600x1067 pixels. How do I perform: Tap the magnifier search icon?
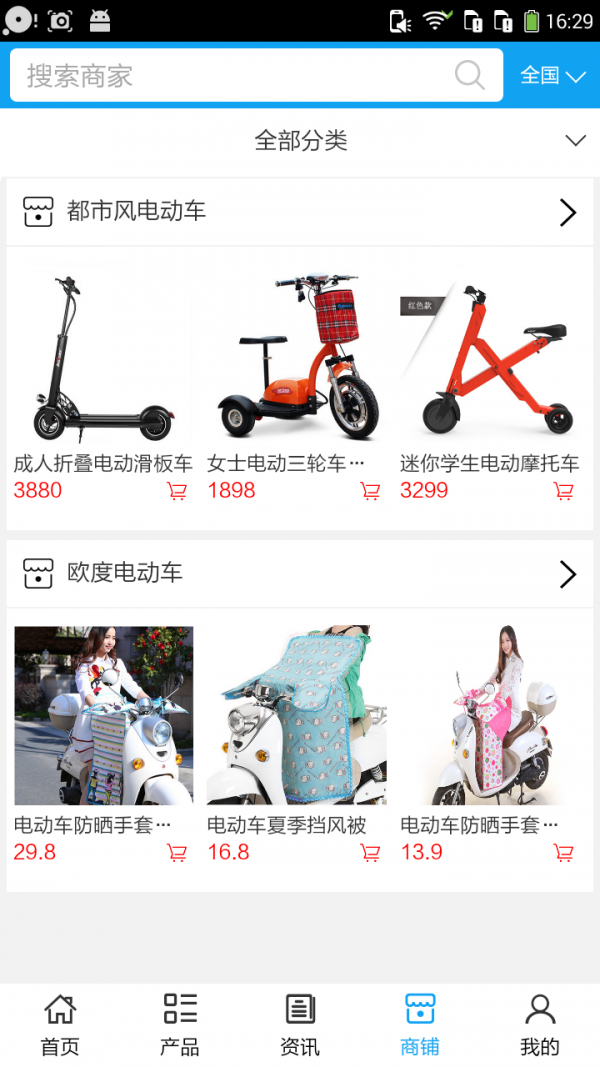pyautogui.click(x=469, y=75)
